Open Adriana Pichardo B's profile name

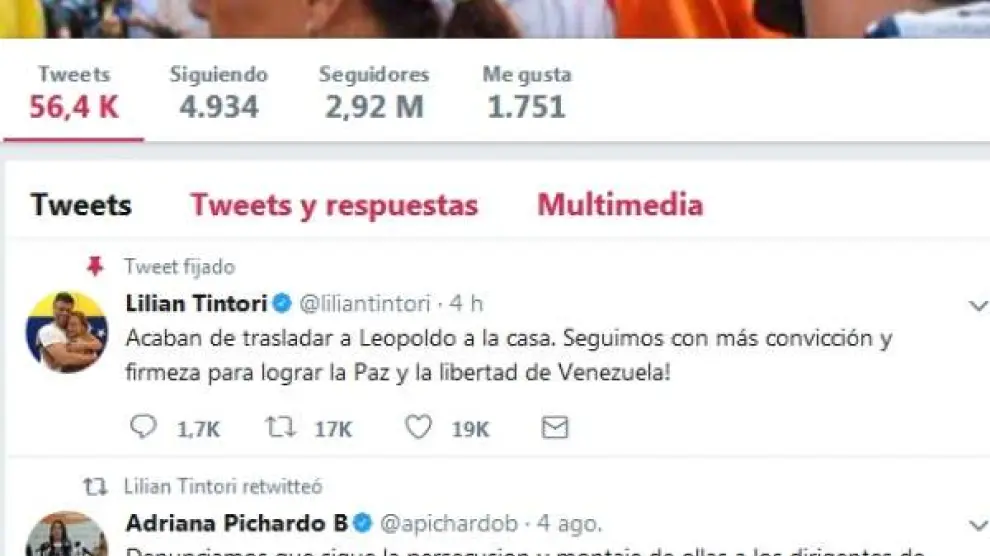tap(238, 523)
